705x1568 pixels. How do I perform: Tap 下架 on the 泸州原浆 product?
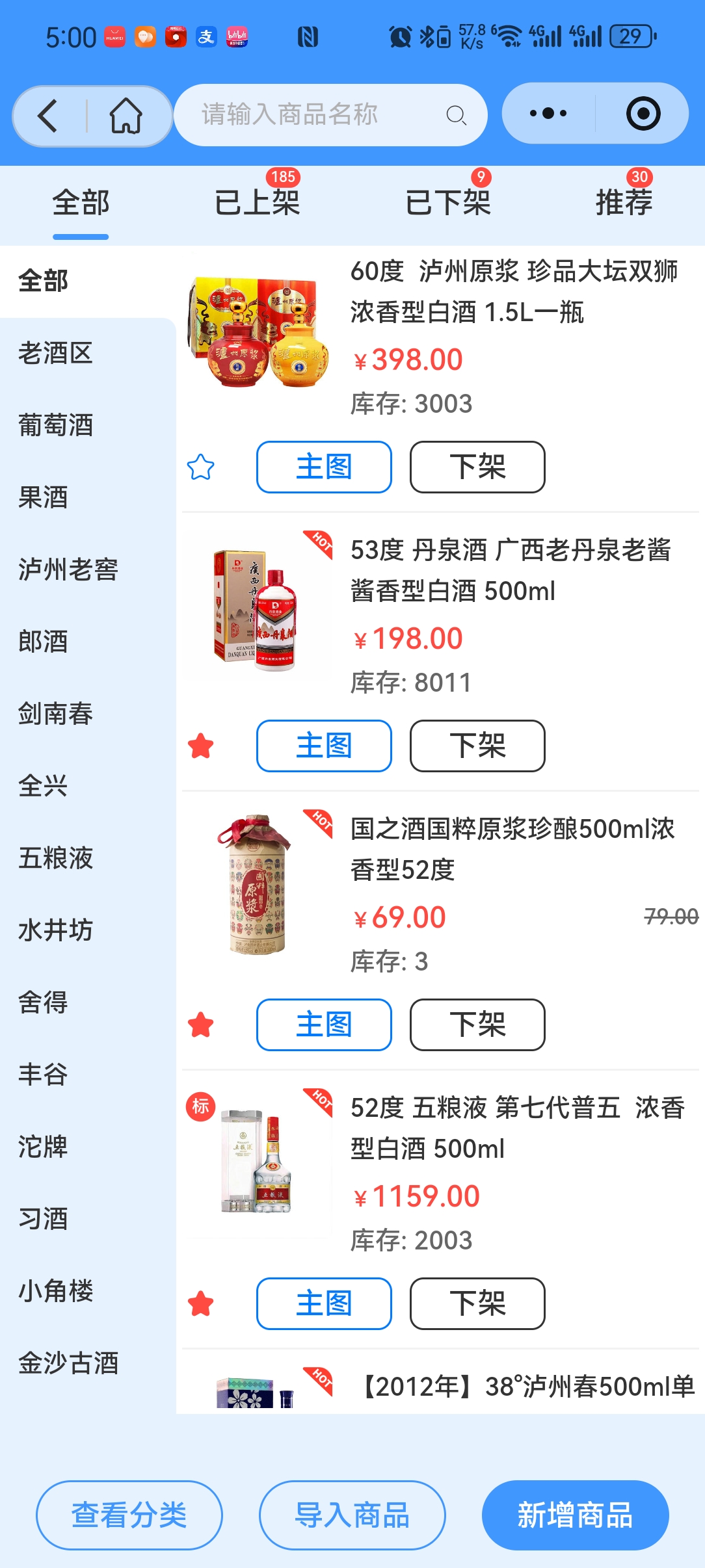pos(477,467)
